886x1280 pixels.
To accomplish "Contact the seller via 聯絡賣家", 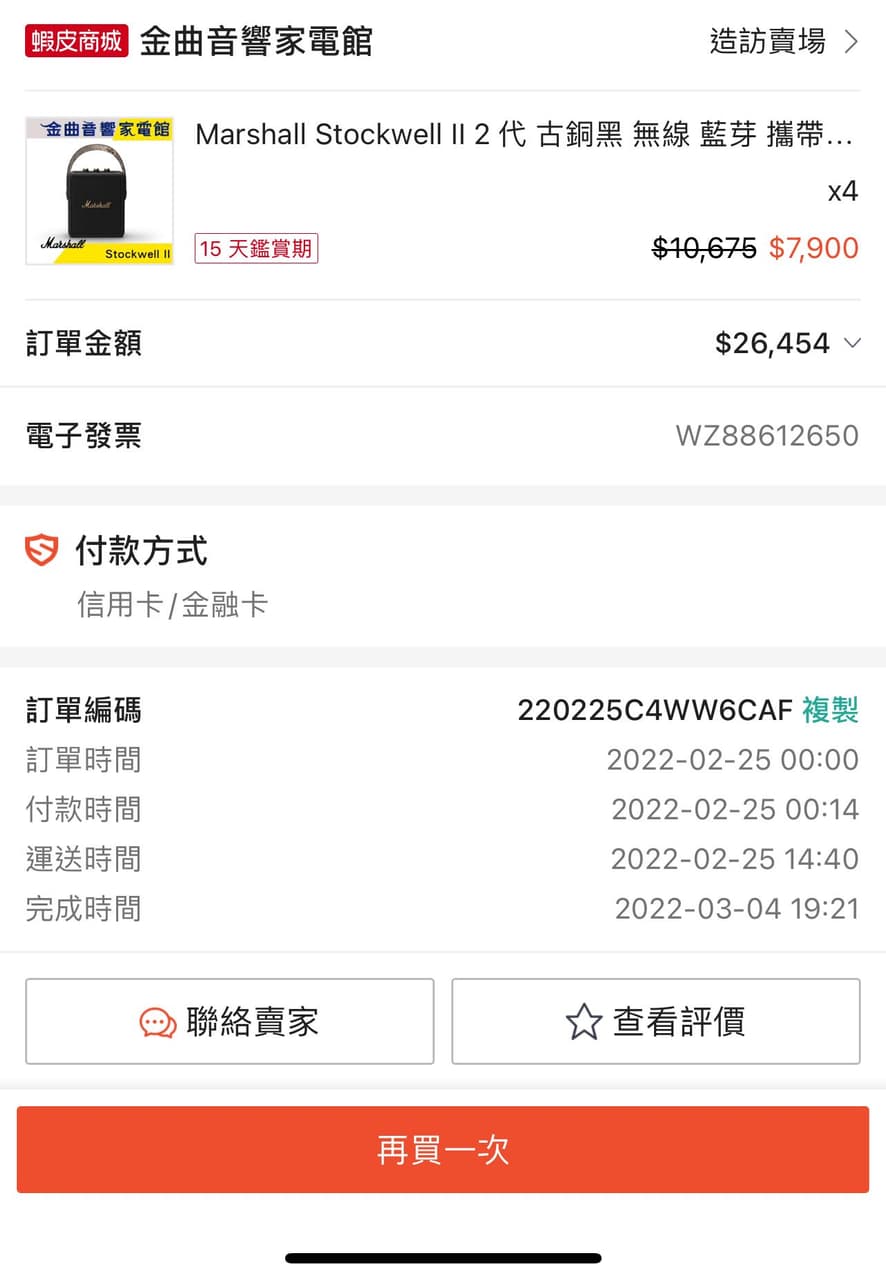I will [x=230, y=1021].
